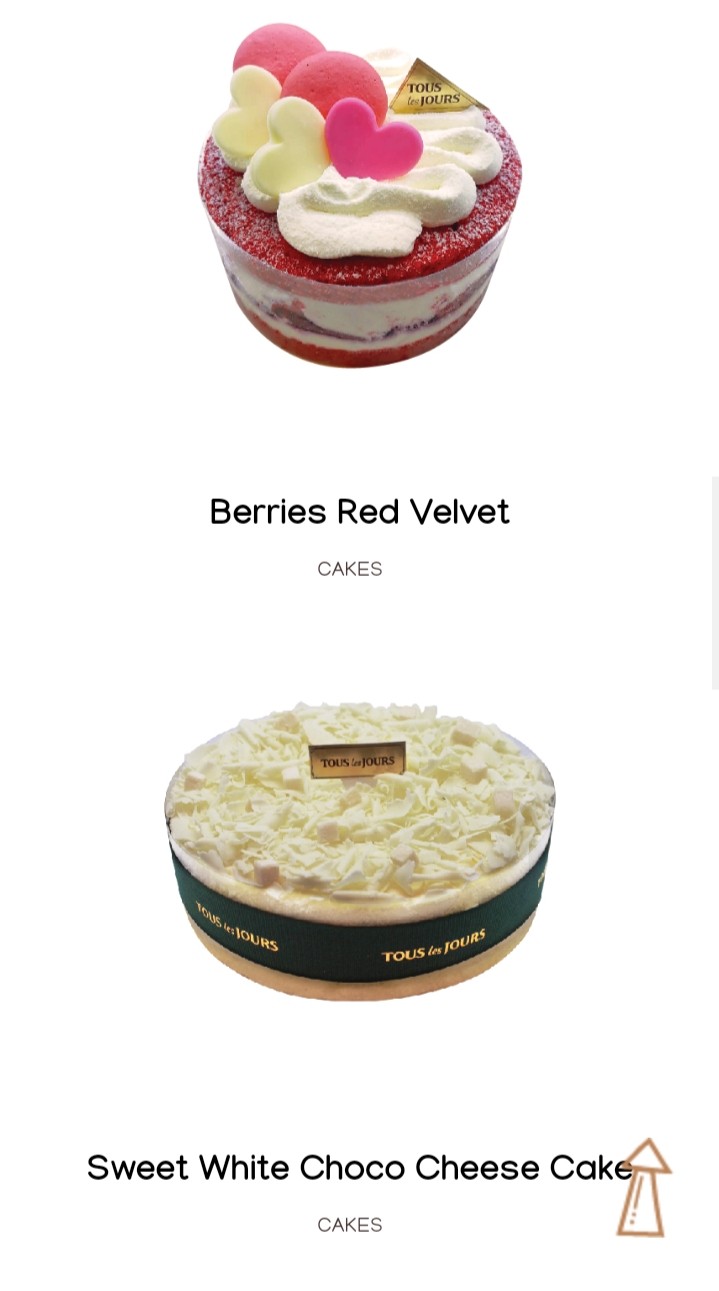The height and width of the screenshot is (1291, 719).
Task: Open the Berries Red Velvet cake image
Action: 359,195
